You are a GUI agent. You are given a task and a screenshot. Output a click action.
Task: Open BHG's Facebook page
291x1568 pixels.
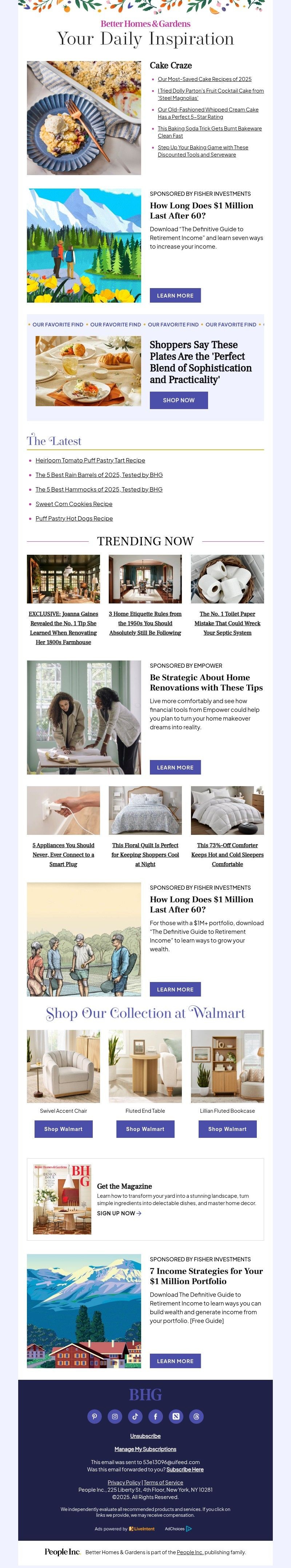click(156, 1416)
